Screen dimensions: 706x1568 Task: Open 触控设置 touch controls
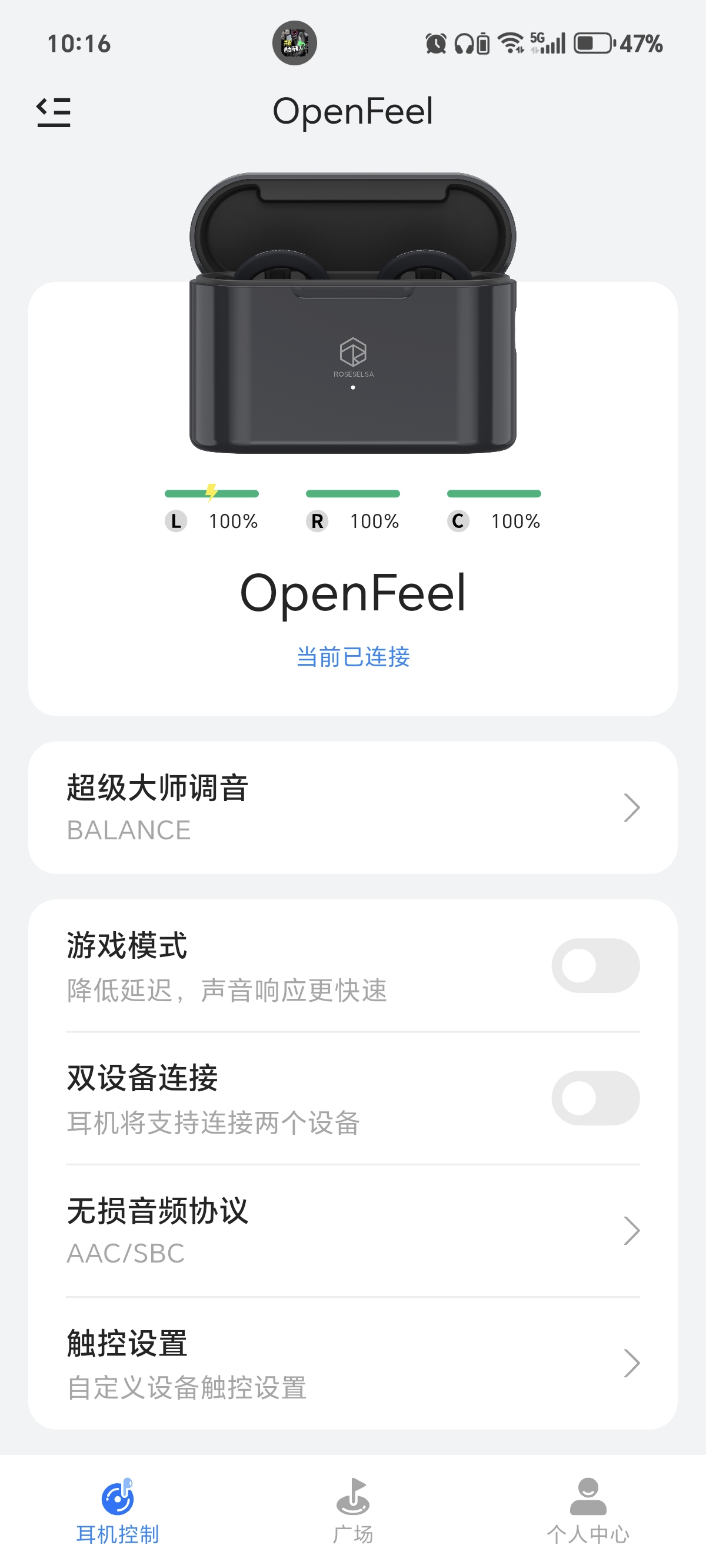[x=352, y=1364]
